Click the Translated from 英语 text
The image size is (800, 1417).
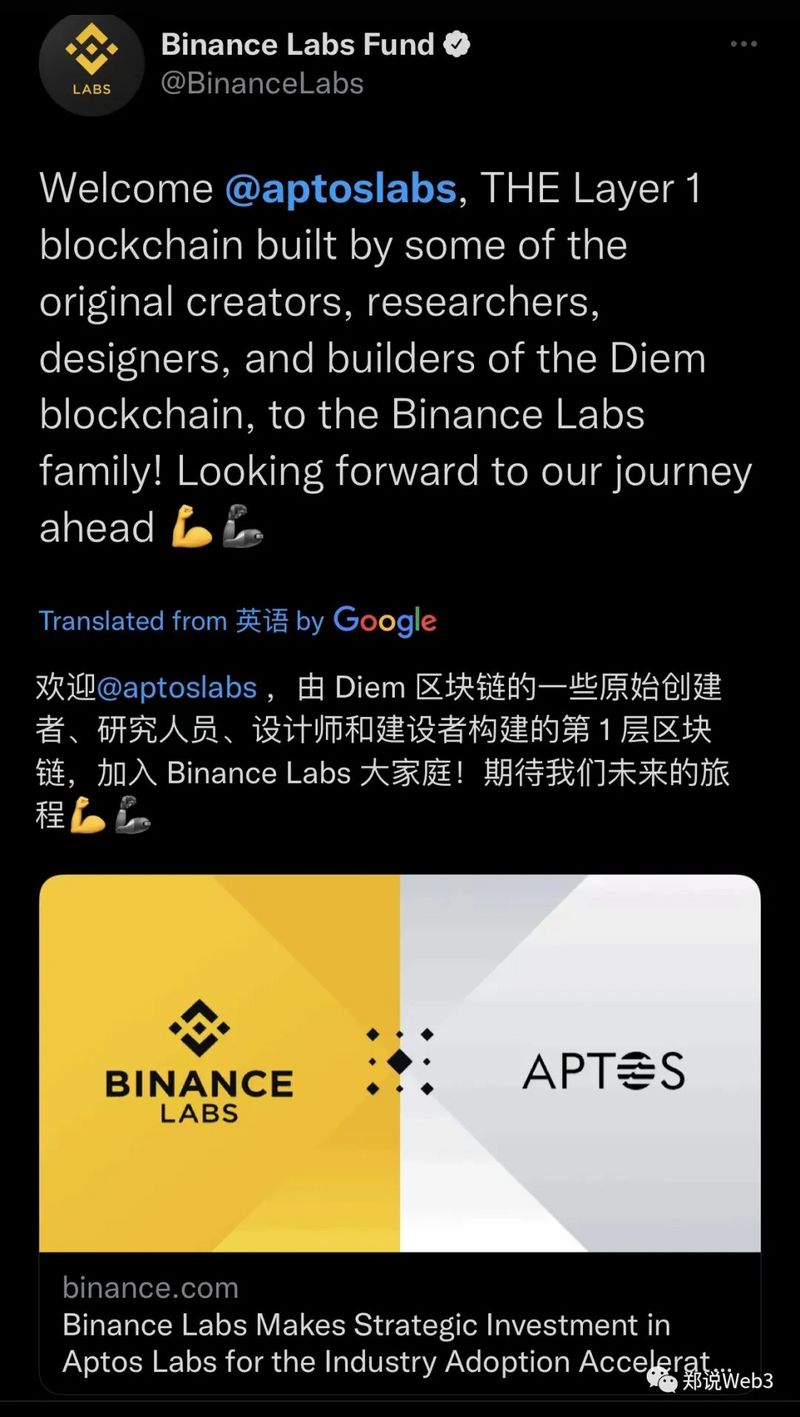pos(160,621)
